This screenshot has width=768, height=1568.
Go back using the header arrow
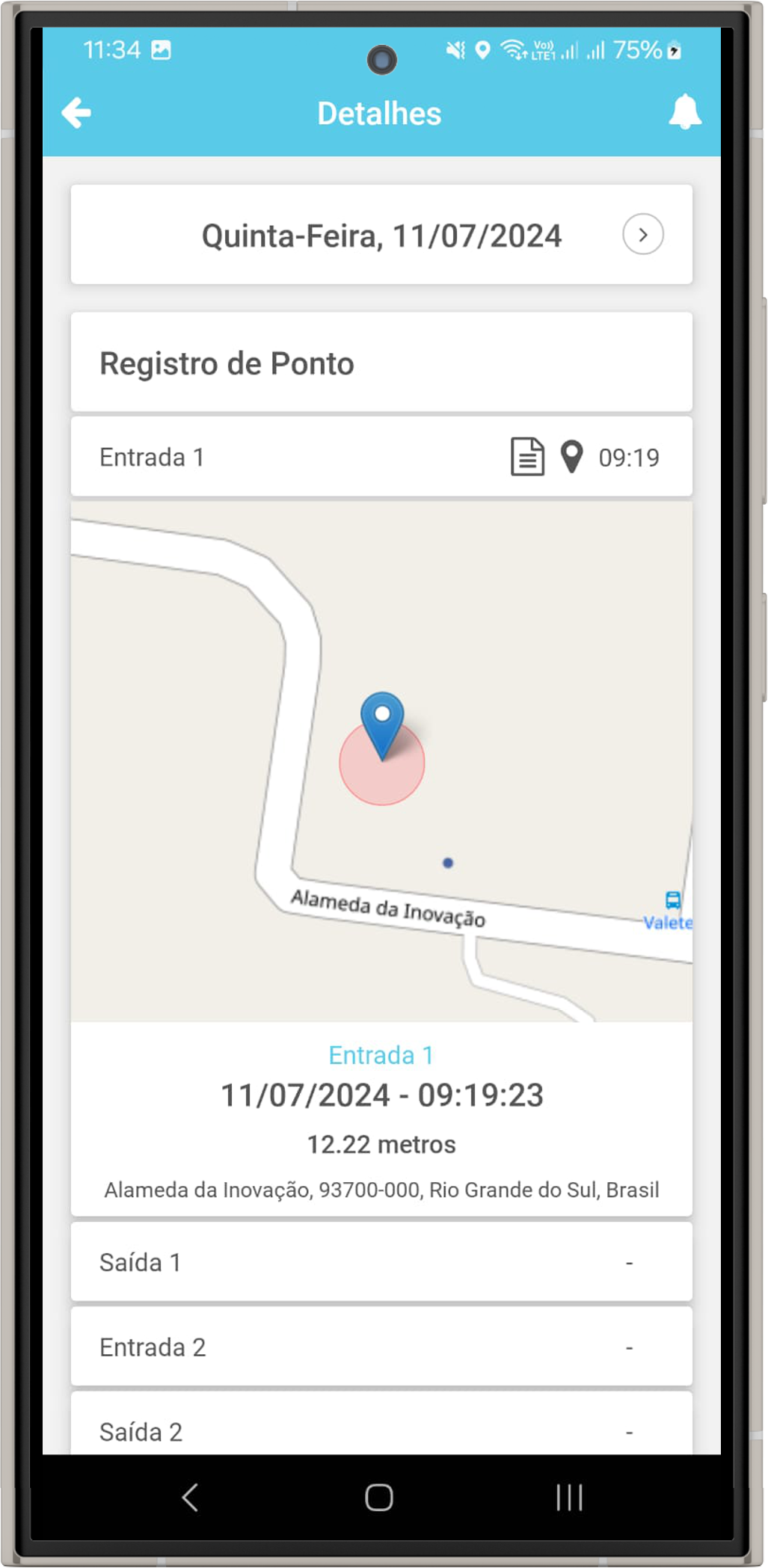76,113
